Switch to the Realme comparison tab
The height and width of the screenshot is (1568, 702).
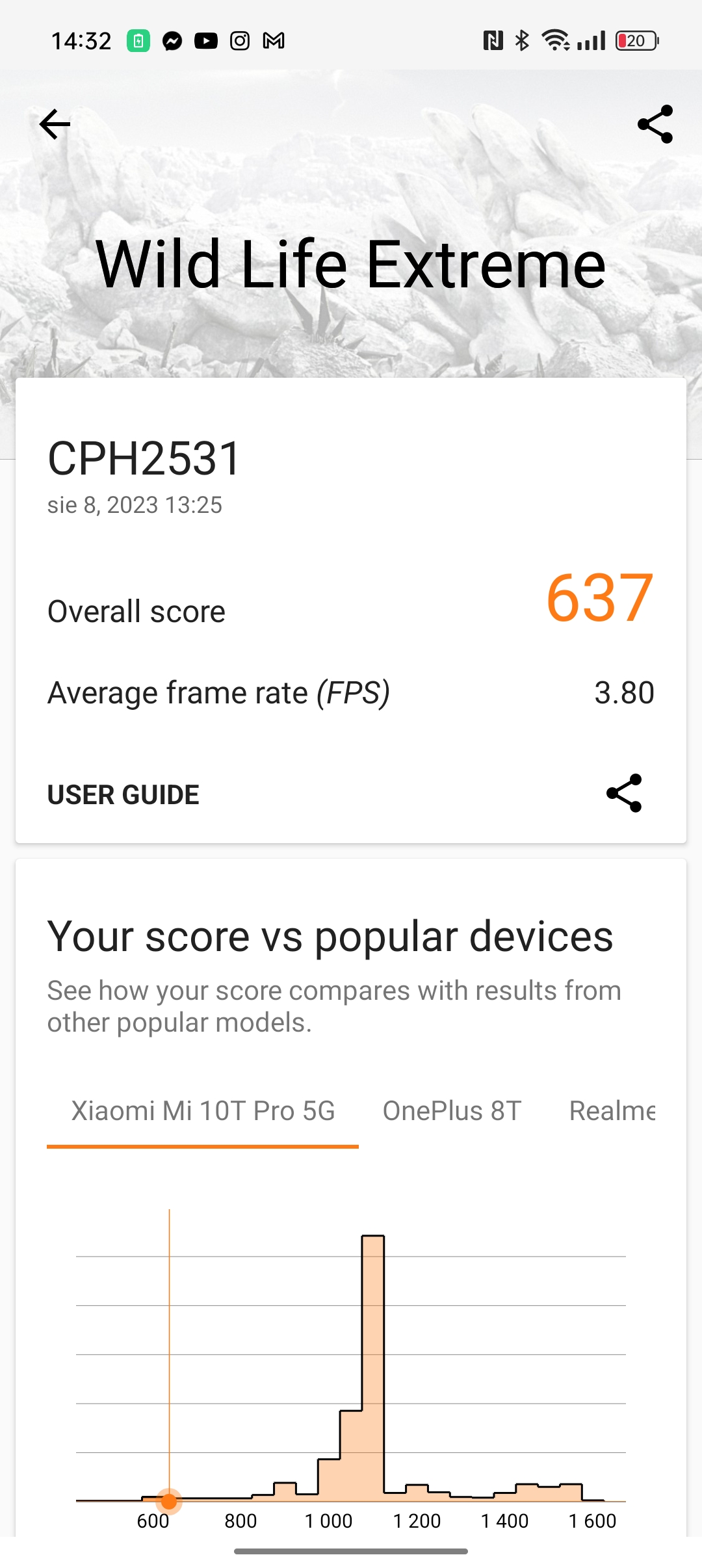pyautogui.click(x=612, y=1111)
